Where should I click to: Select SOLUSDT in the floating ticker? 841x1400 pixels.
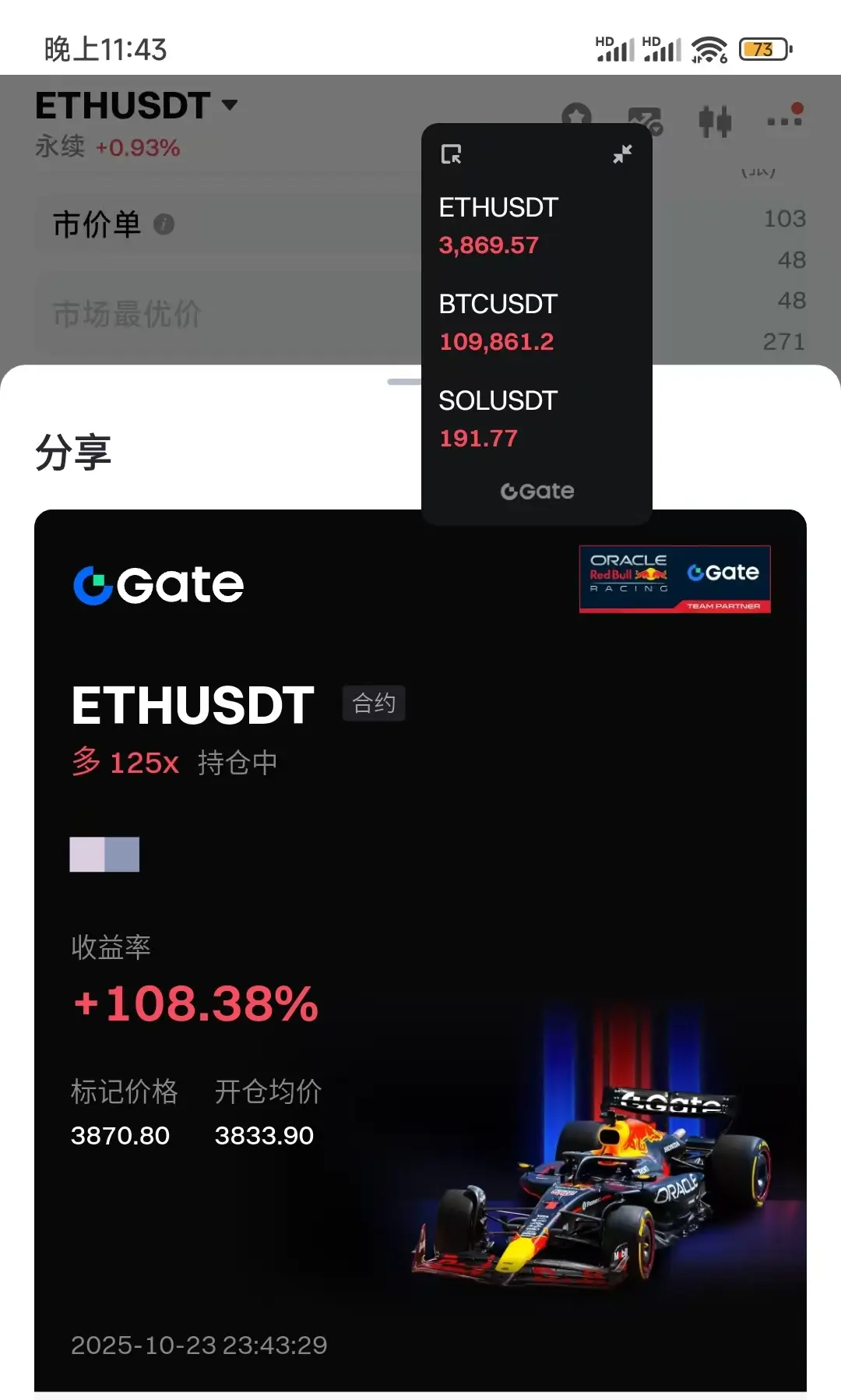[498, 418]
